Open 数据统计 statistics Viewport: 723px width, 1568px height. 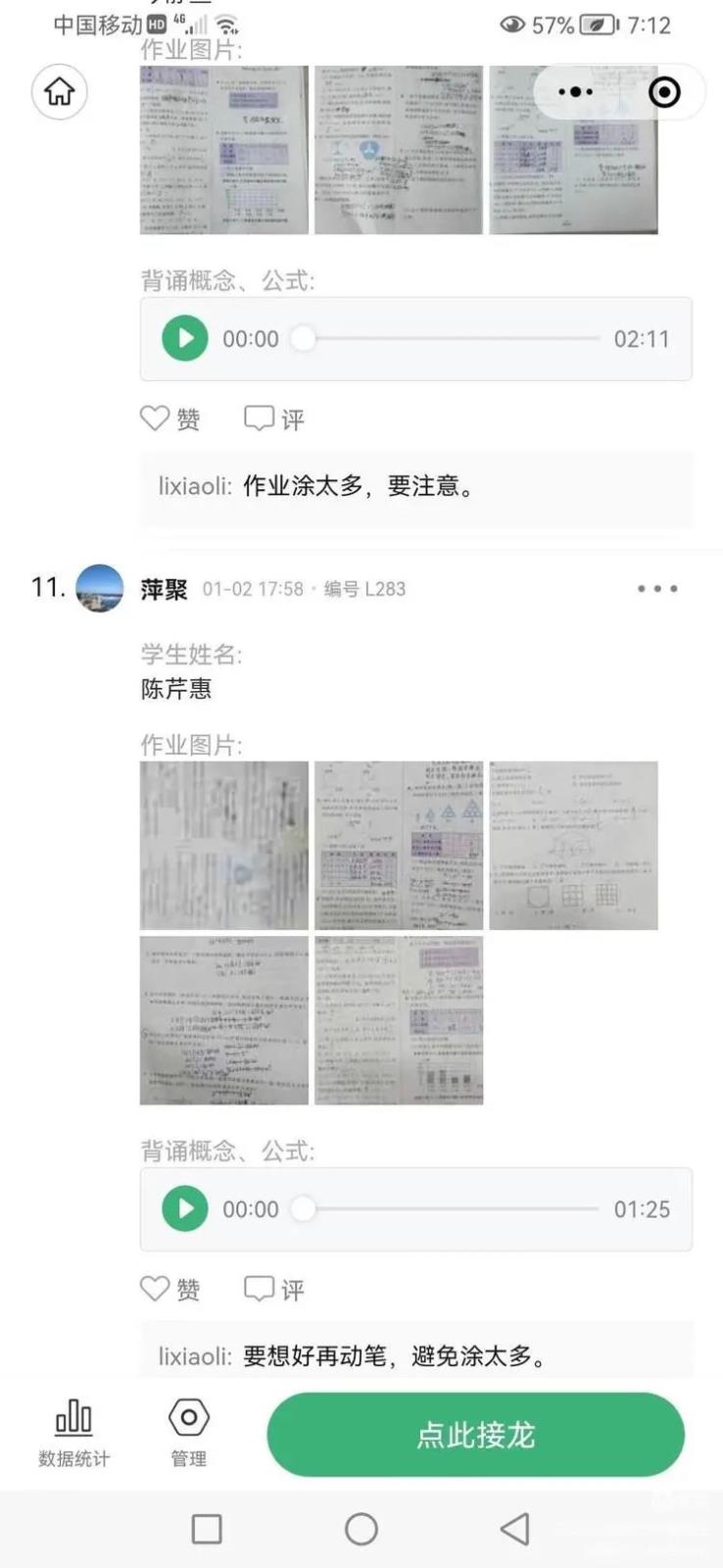coord(73,1432)
